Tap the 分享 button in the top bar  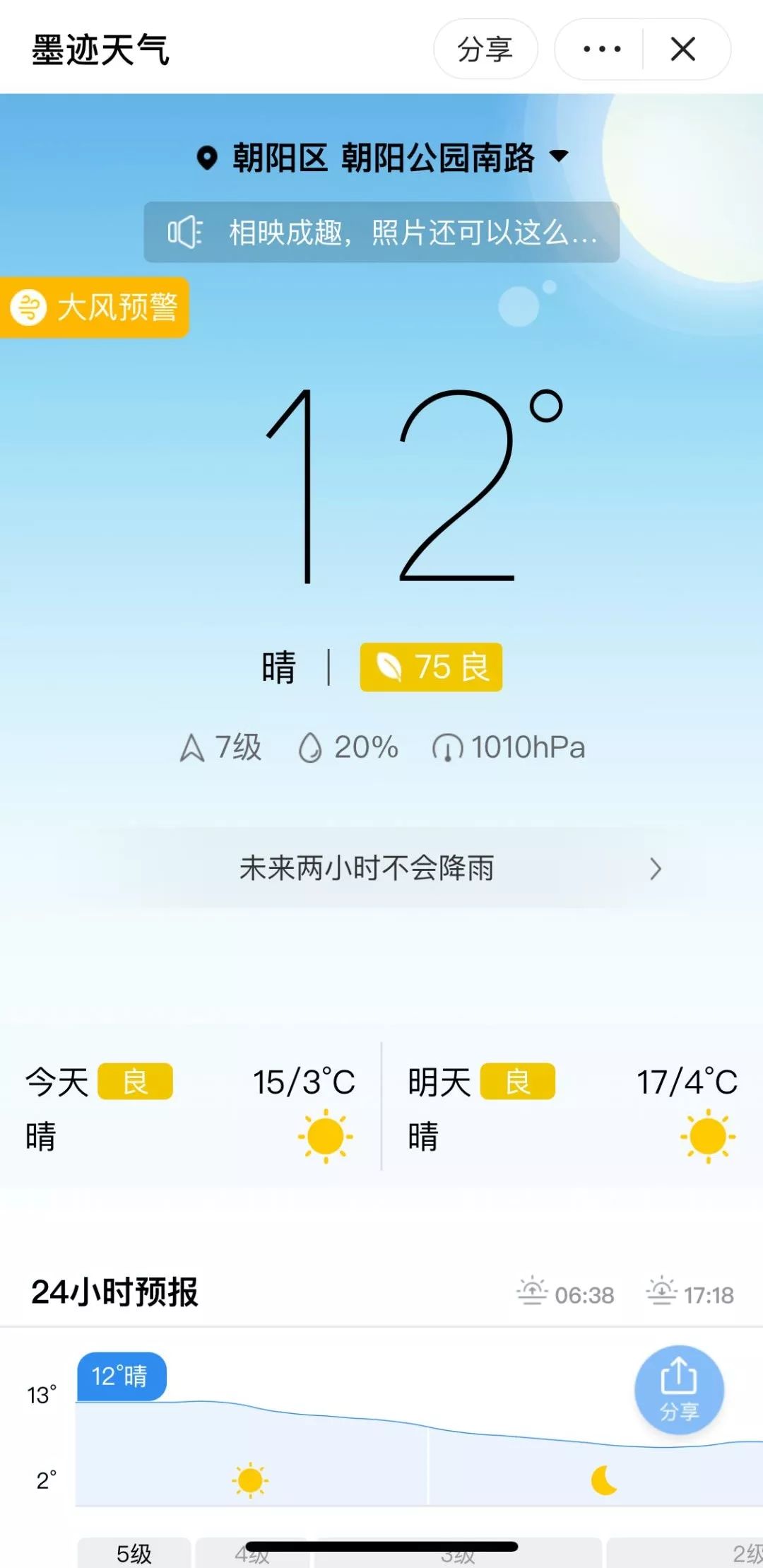point(485,49)
